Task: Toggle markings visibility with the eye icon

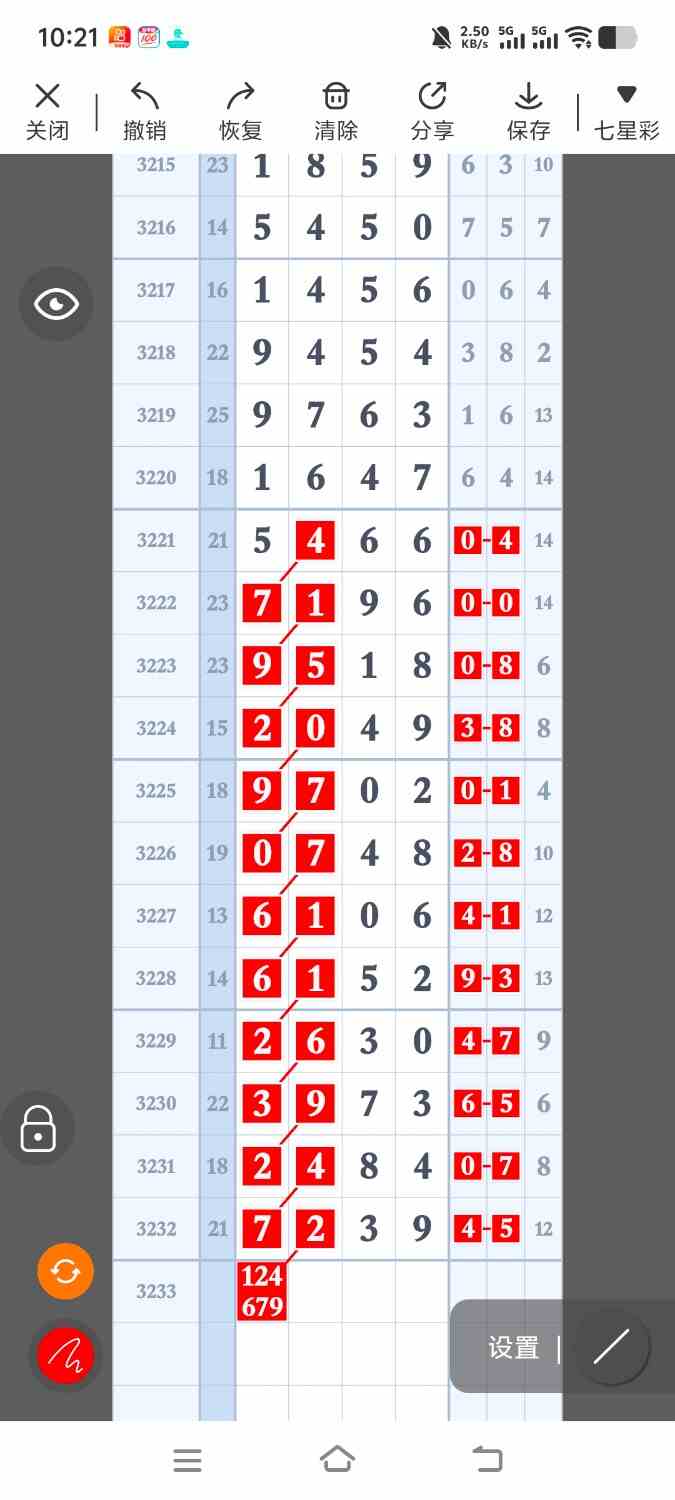Action: pyautogui.click(x=56, y=304)
